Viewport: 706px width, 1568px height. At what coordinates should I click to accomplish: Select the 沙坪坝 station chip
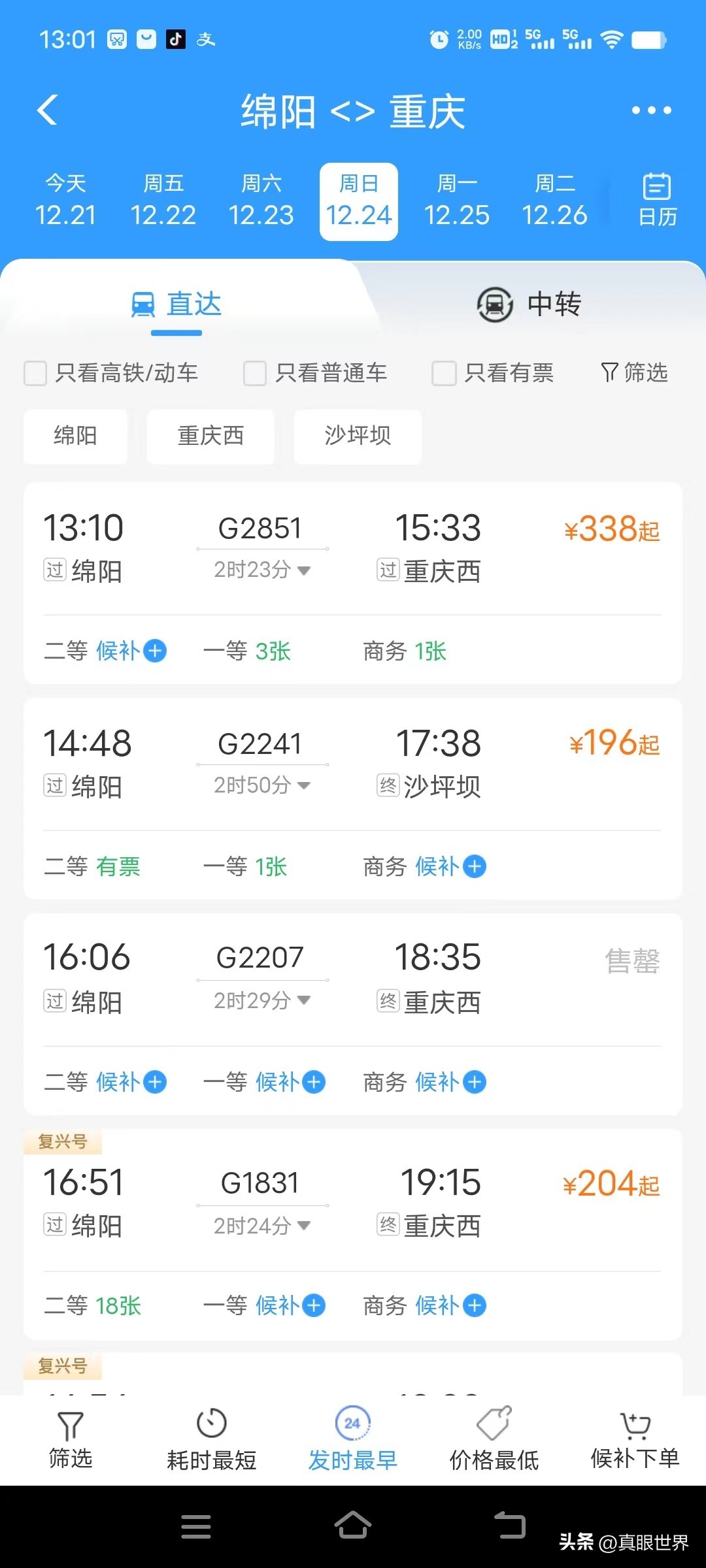[358, 436]
